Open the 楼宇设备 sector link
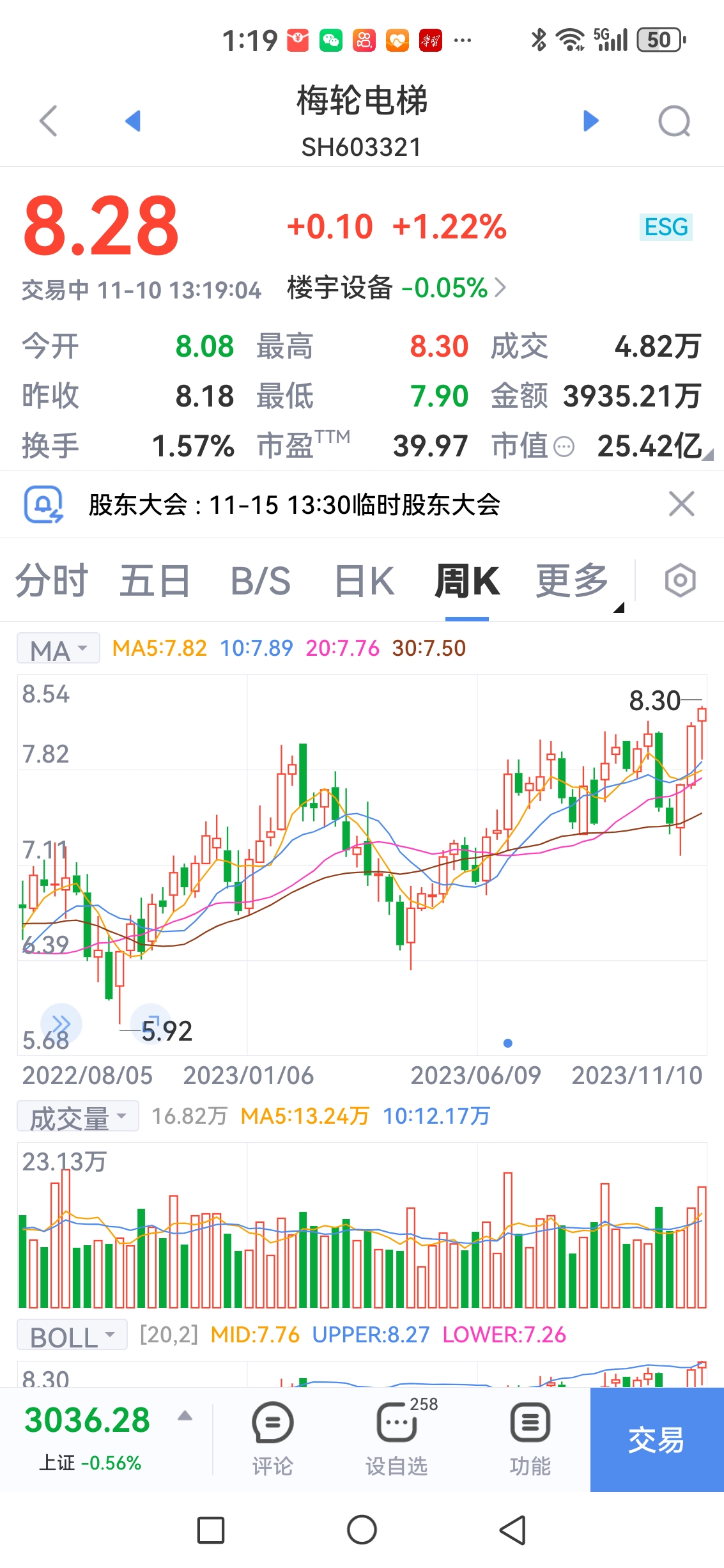This screenshot has width=724, height=1568. [396, 288]
